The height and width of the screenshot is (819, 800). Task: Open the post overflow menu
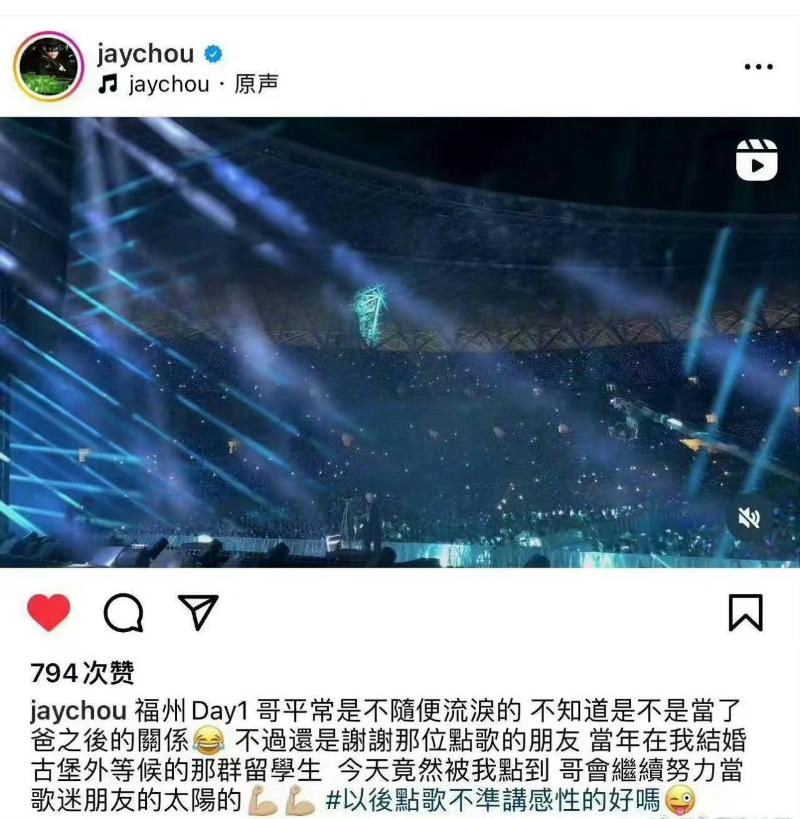click(758, 67)
